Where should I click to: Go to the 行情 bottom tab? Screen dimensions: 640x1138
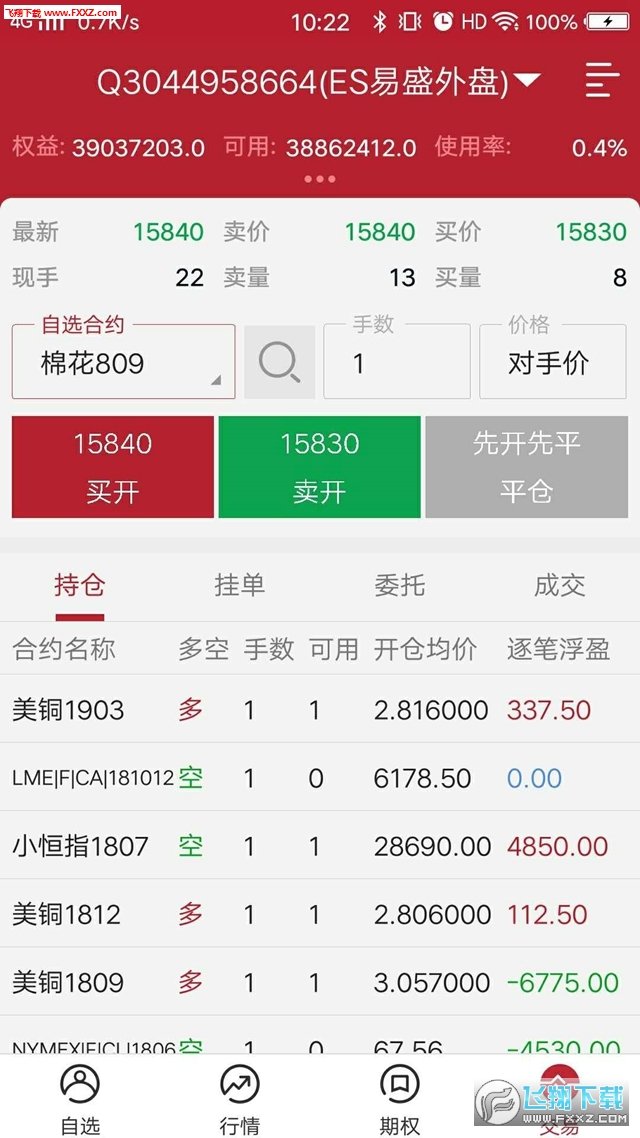240,1097
